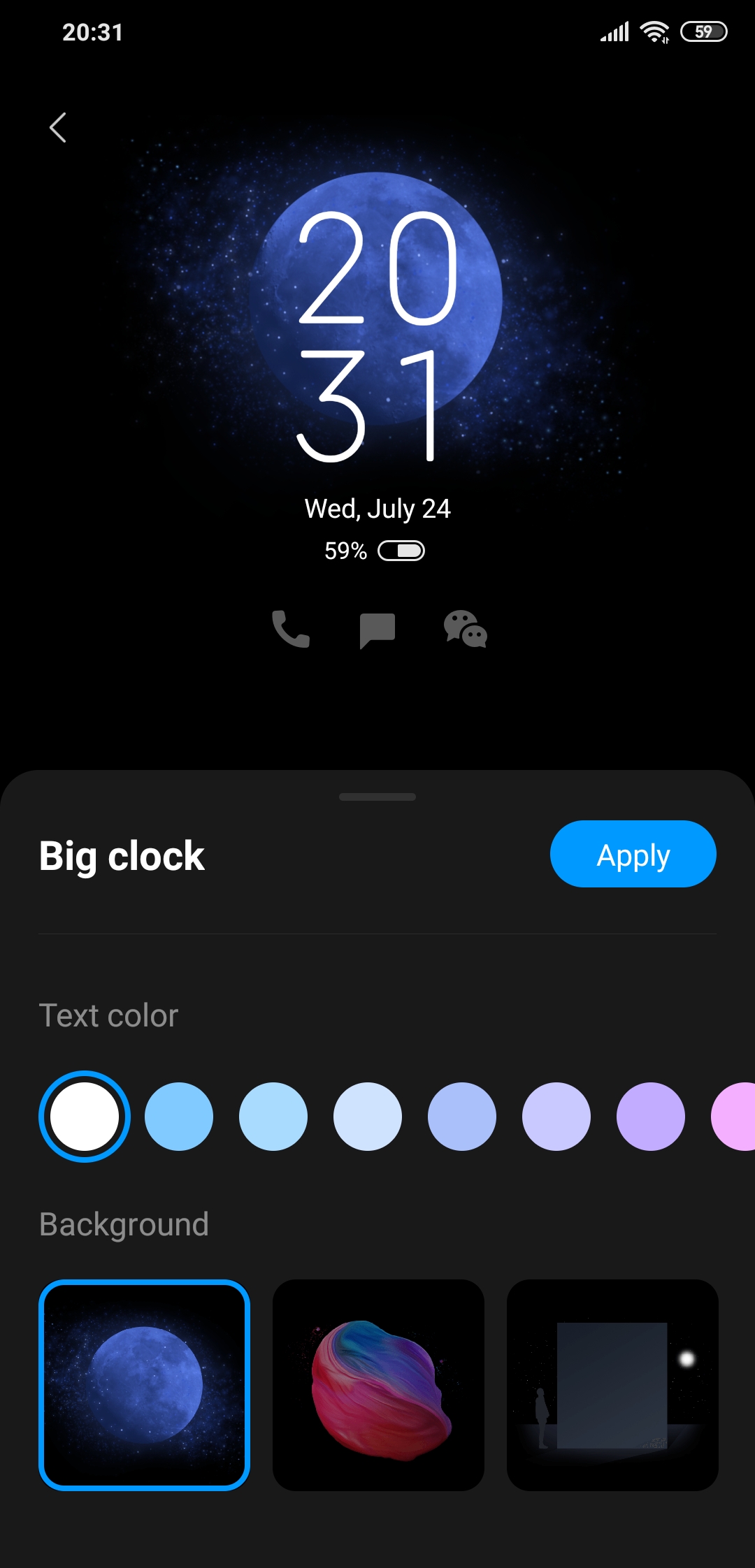Go back using the top-left arrow

tap(58, 128)
